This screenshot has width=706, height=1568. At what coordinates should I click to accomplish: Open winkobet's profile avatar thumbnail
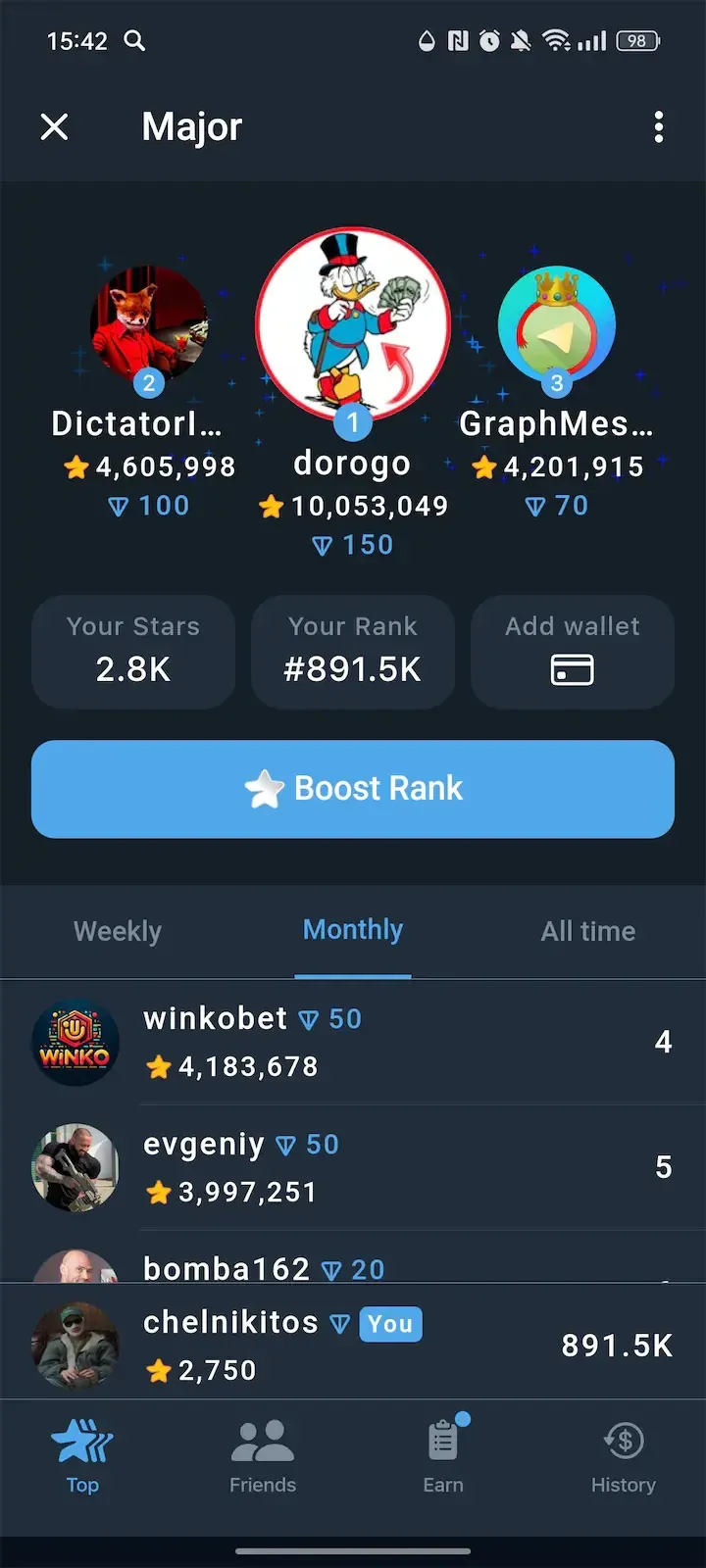click(76, 1042)
